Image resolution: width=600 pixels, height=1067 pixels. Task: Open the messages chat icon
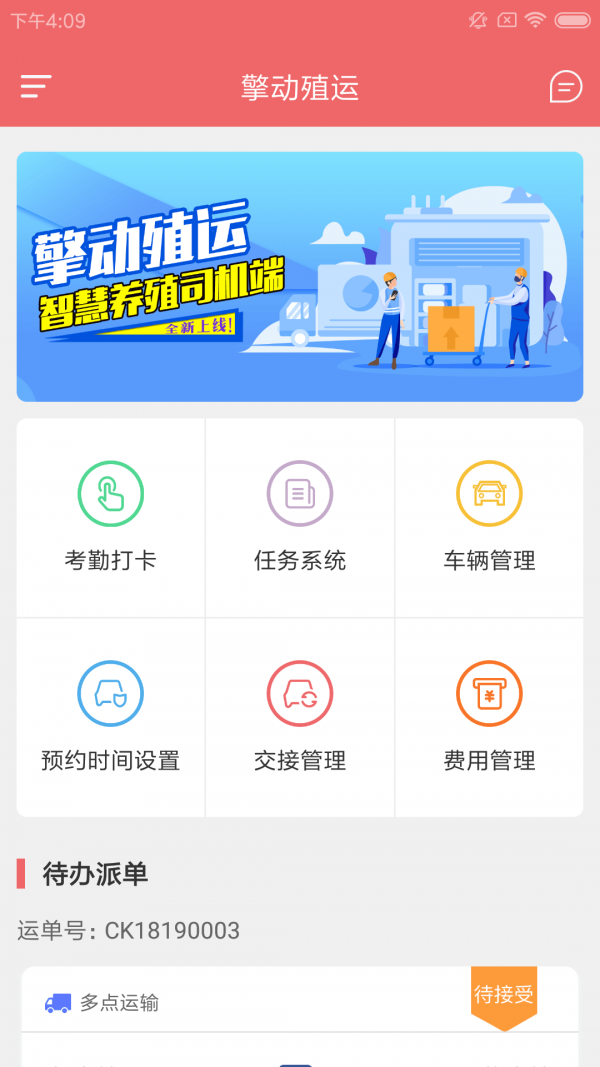(x=566, y=87)
